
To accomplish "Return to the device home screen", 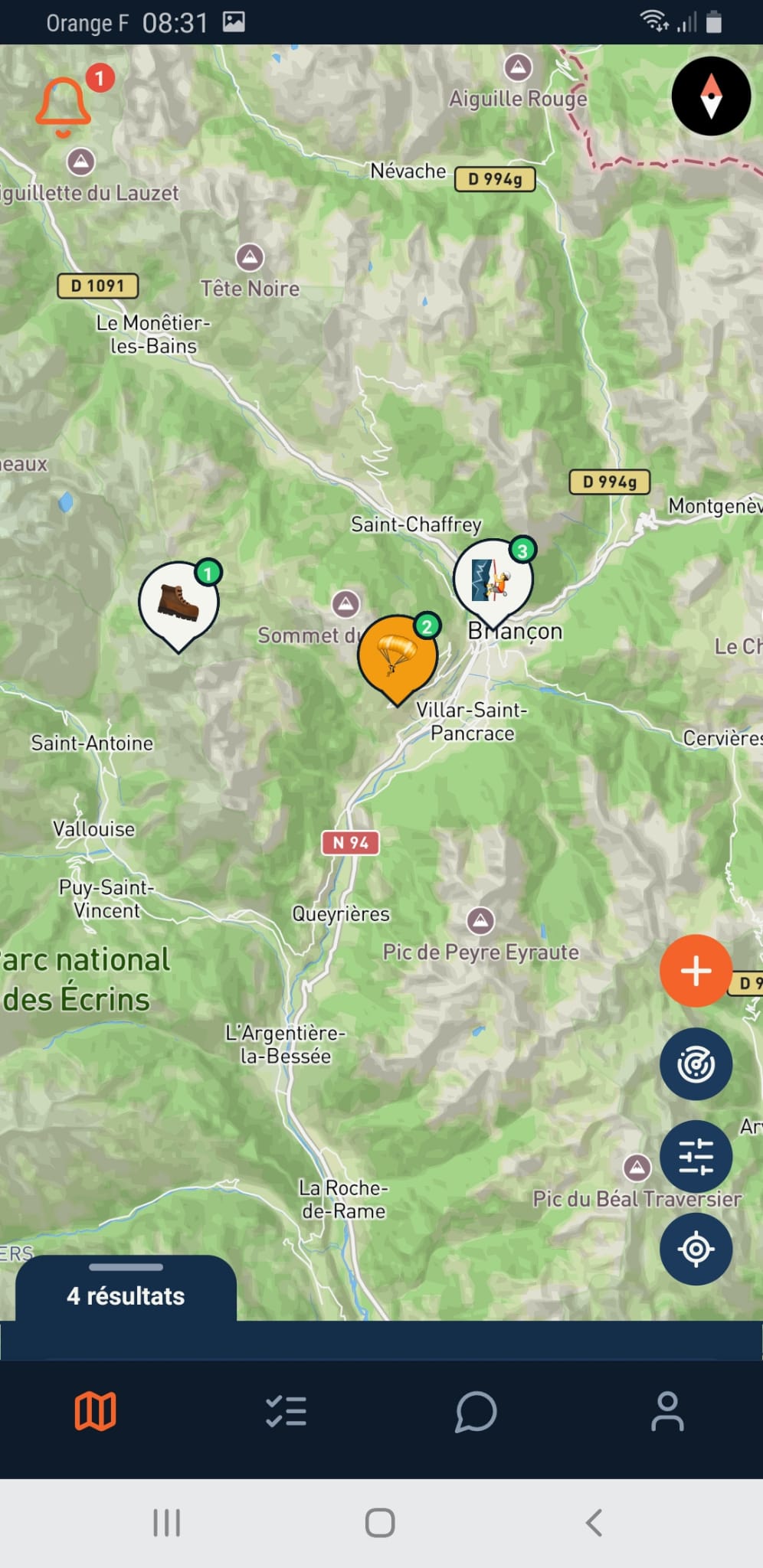I will click(380, 1523).
